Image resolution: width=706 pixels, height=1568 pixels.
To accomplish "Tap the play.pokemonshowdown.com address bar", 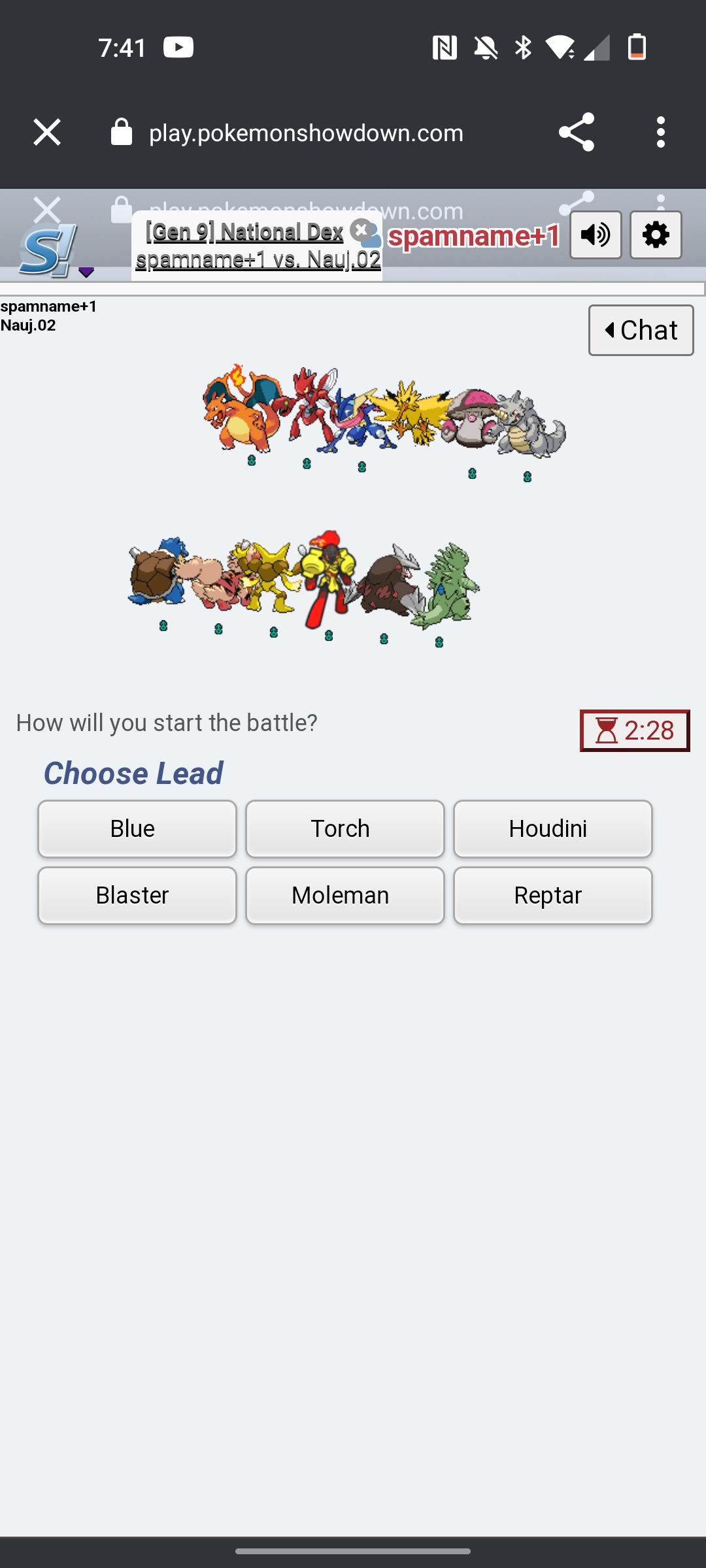I will pos(306,133).
